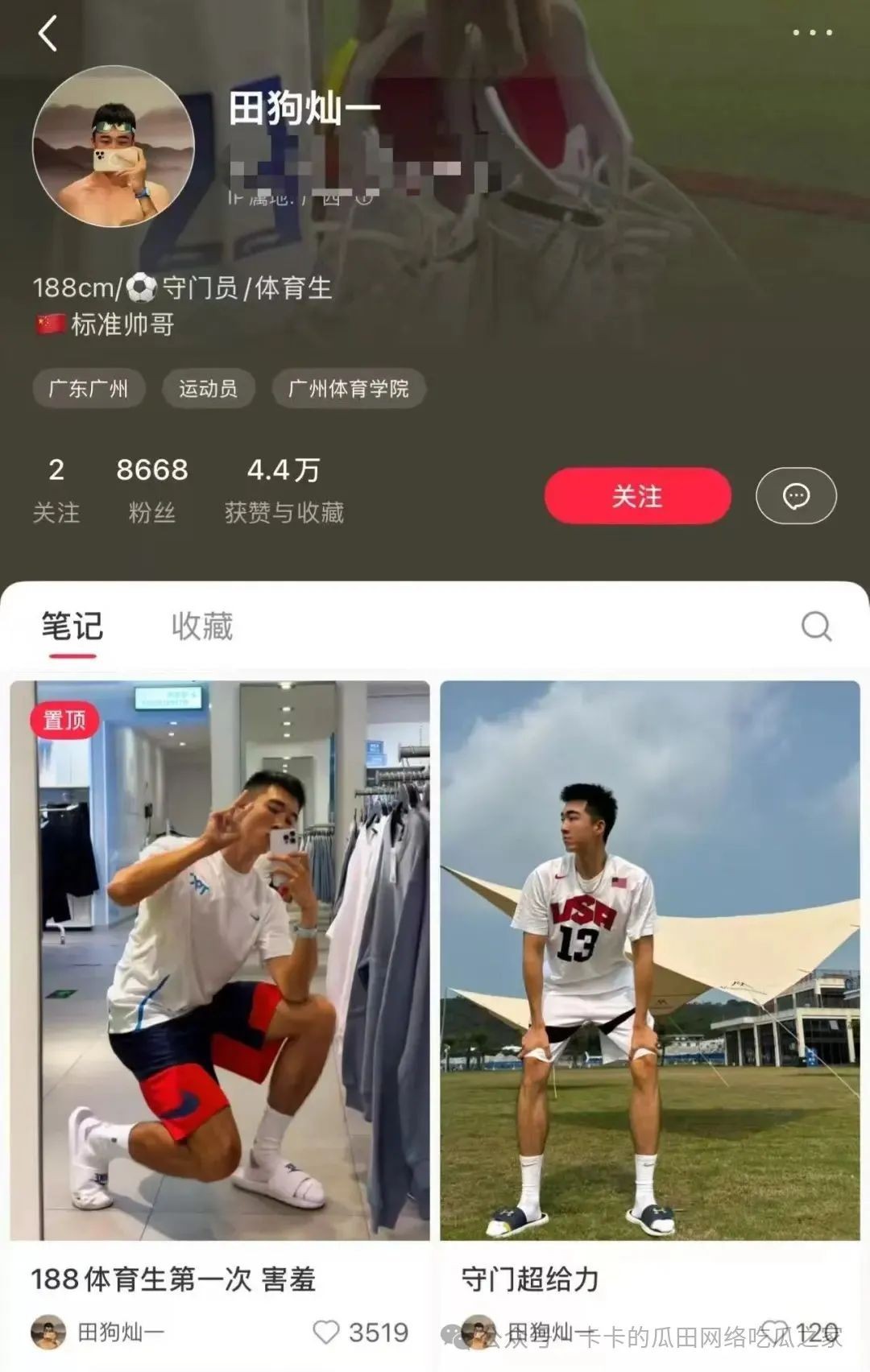Open the 广州体育学院 school chip

click(349, 389)
